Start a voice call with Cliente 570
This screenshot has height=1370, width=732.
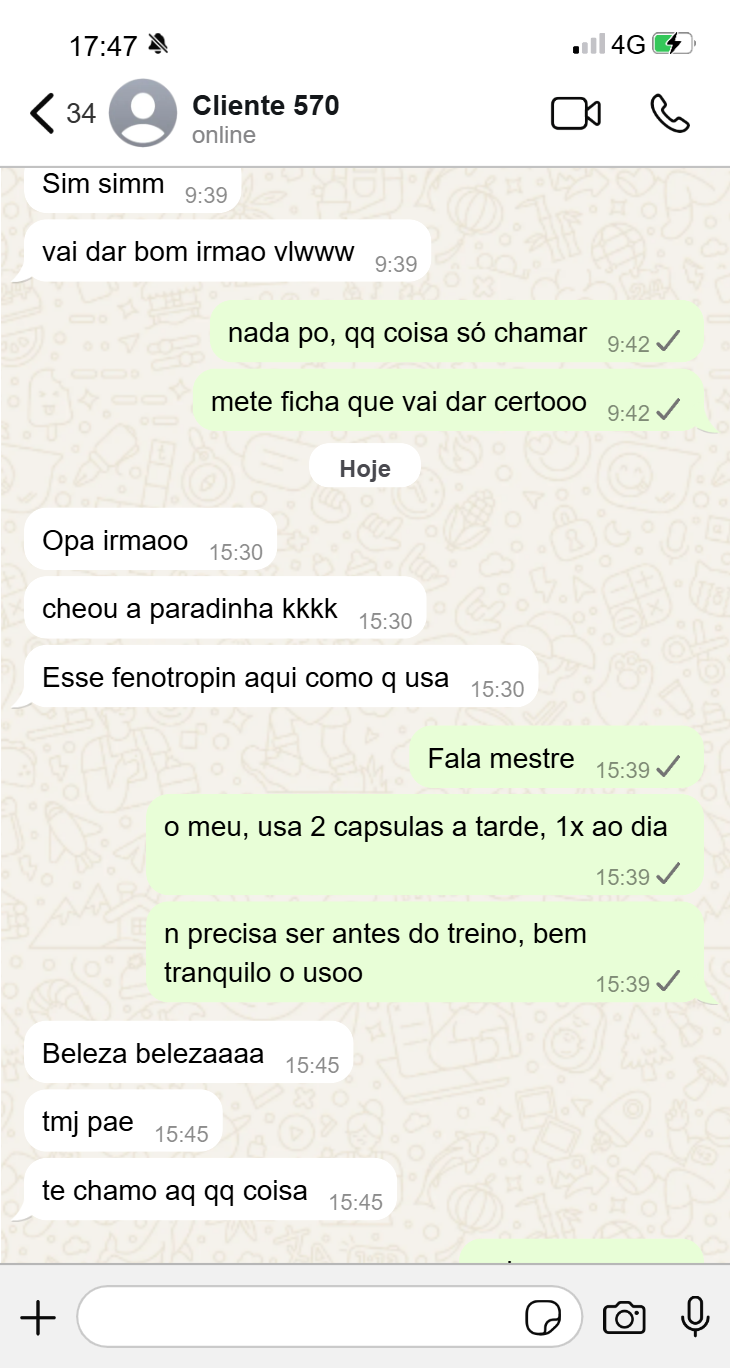669,114
